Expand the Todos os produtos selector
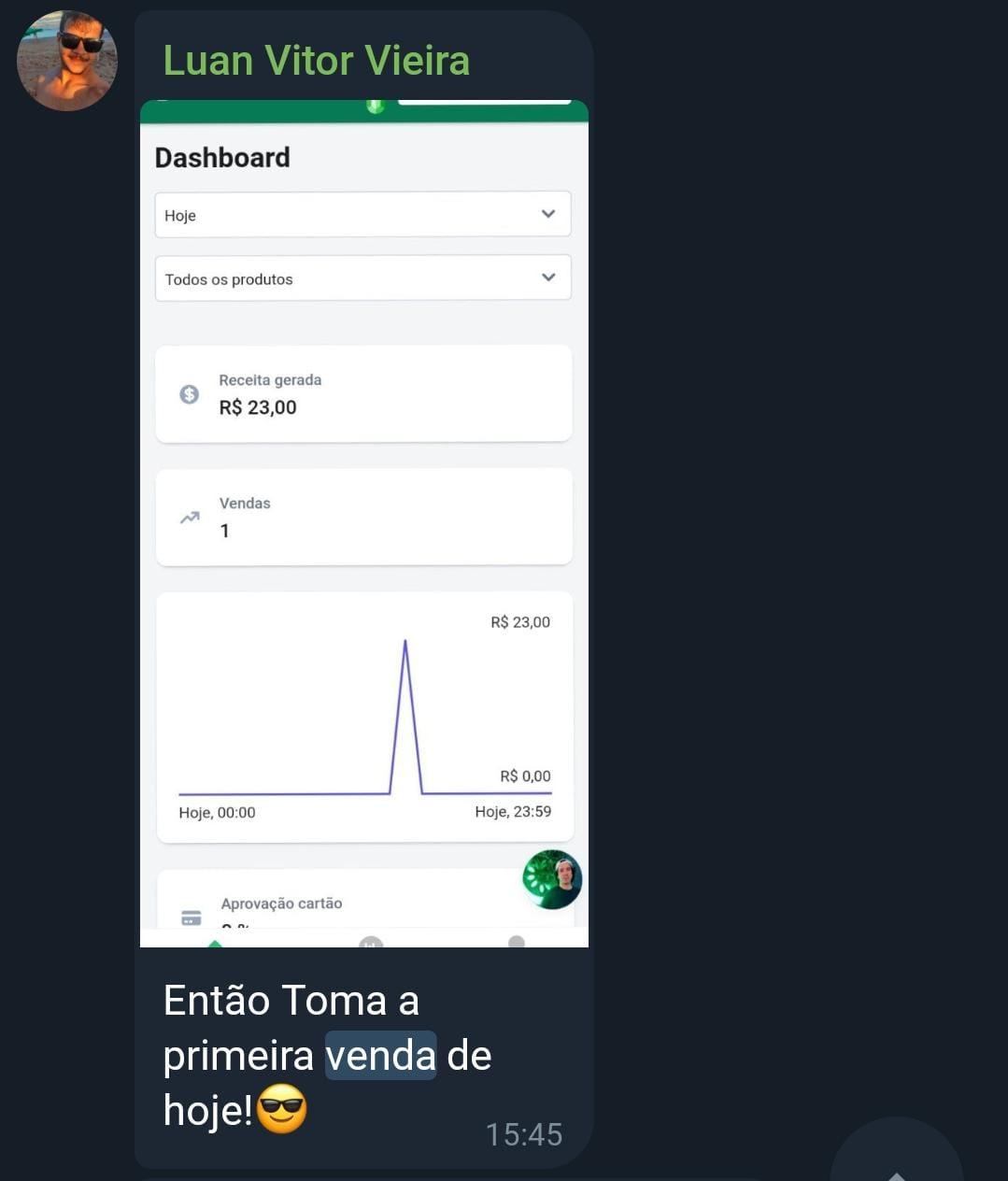The width and height of the screenshot is (1008, 1181). coord(362,277)
